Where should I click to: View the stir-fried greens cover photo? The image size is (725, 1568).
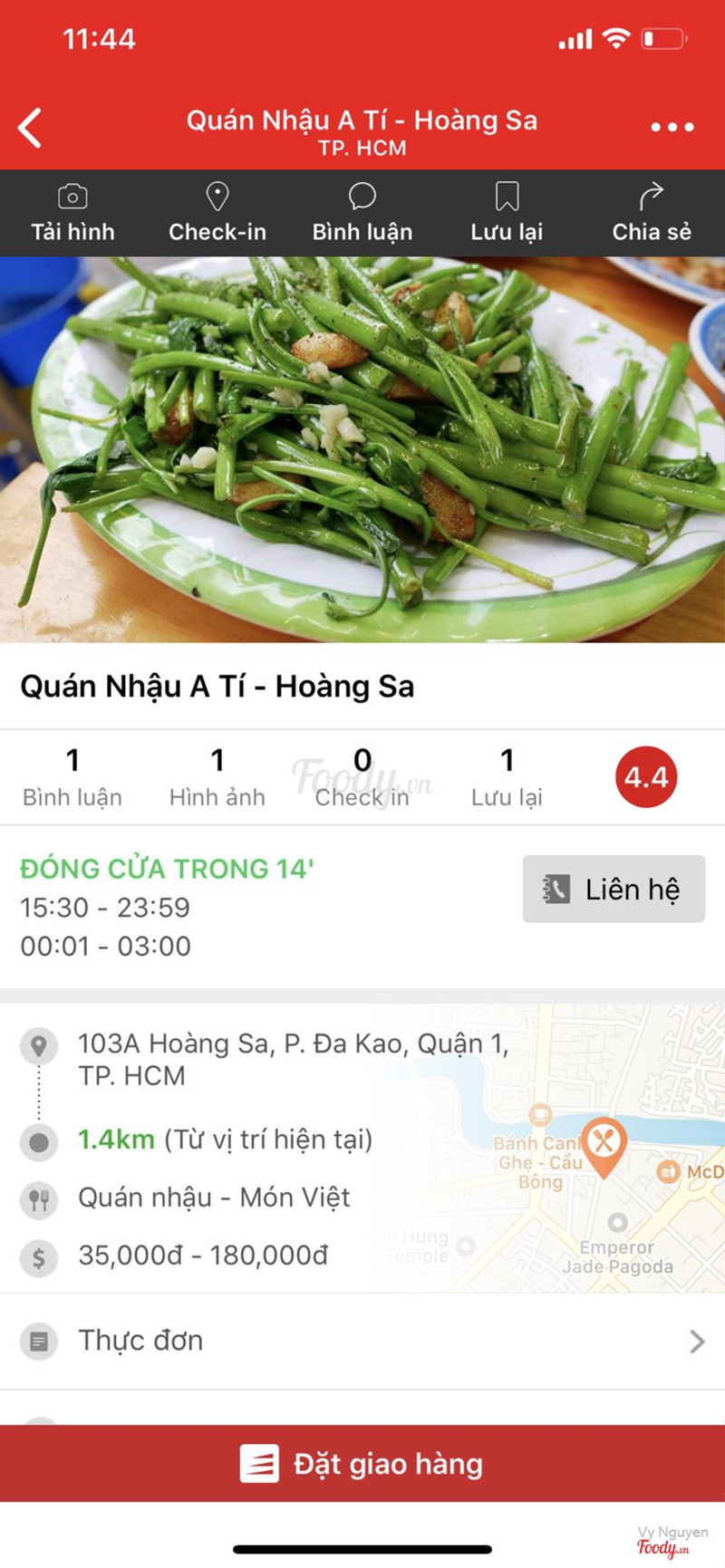point(362,449)
